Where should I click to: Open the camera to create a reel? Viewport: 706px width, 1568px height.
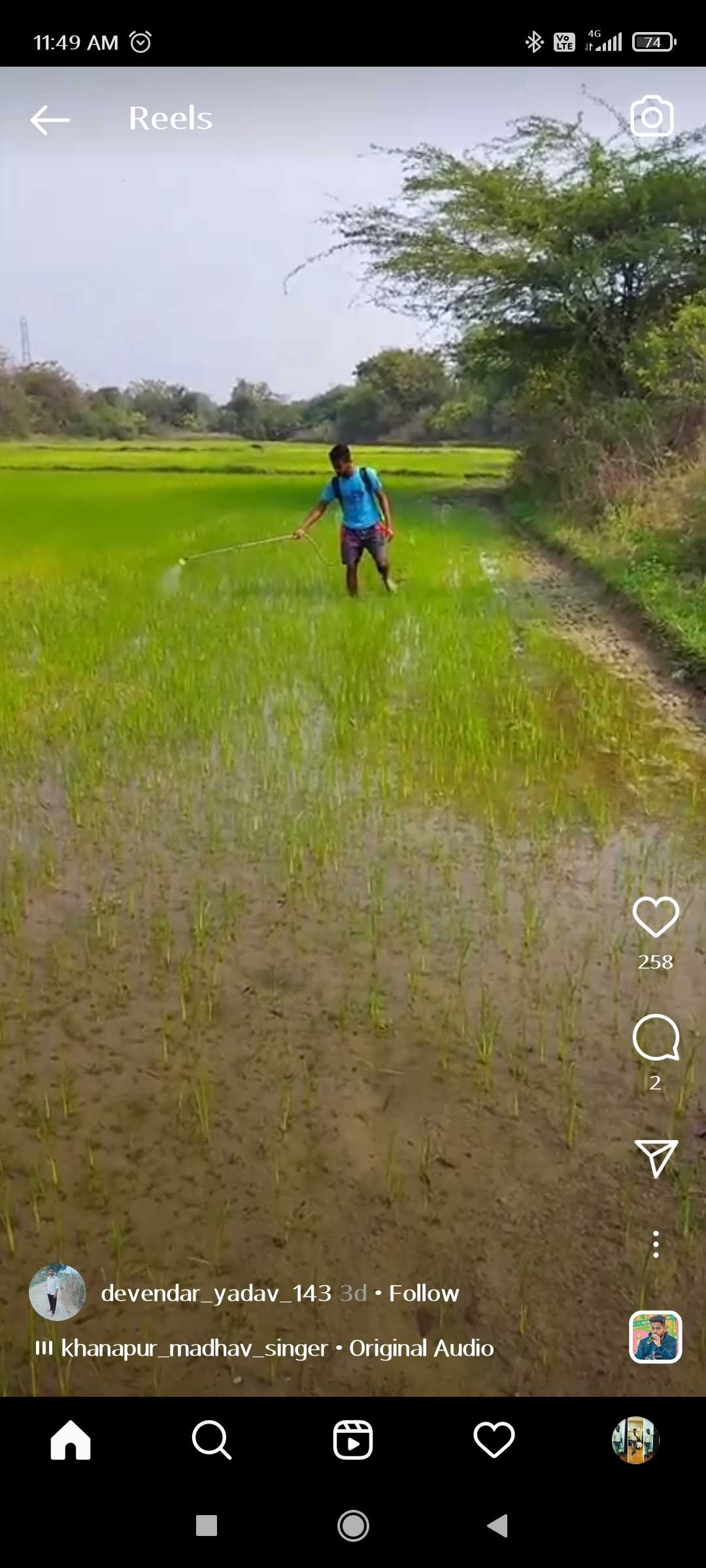coord(652,116)
